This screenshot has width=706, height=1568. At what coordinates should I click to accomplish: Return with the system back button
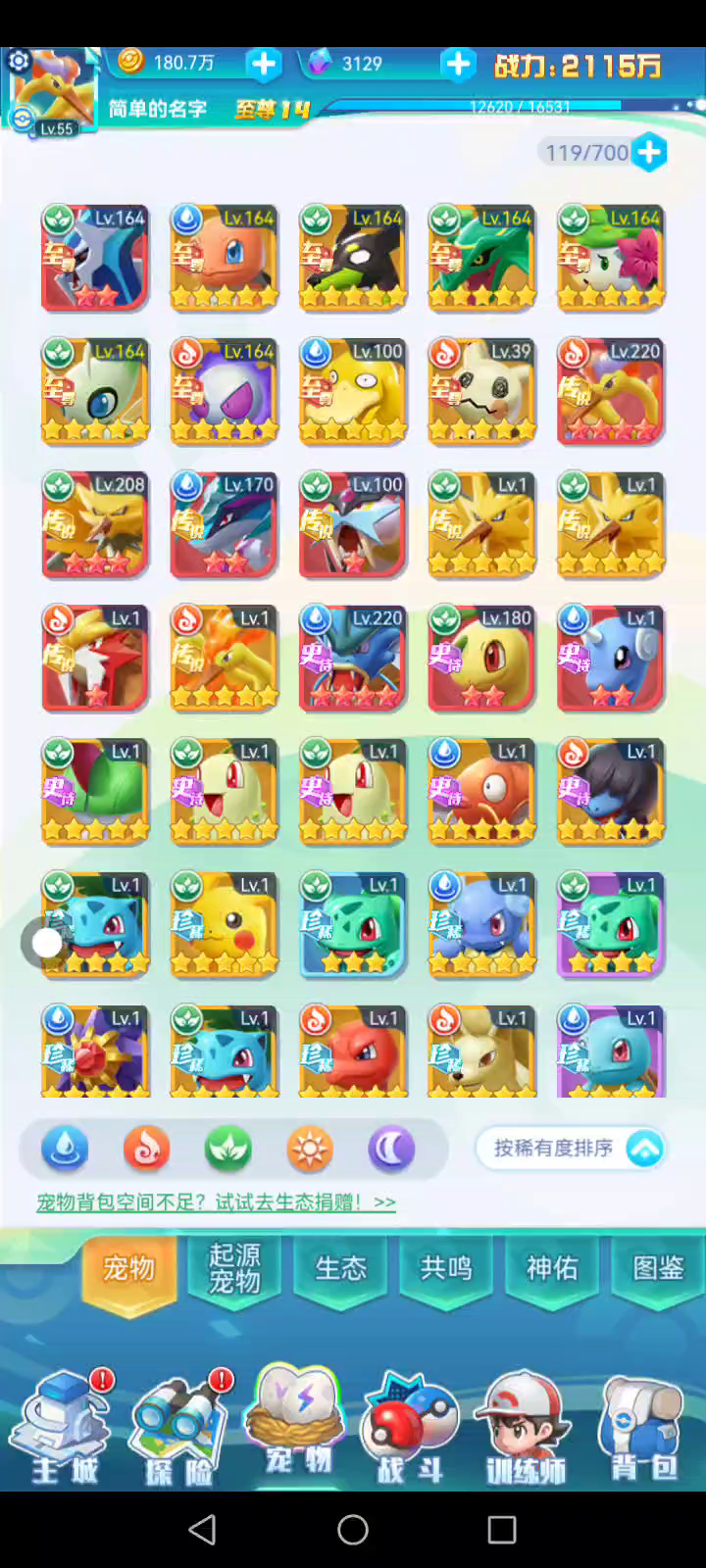(x=202, y=1530)
